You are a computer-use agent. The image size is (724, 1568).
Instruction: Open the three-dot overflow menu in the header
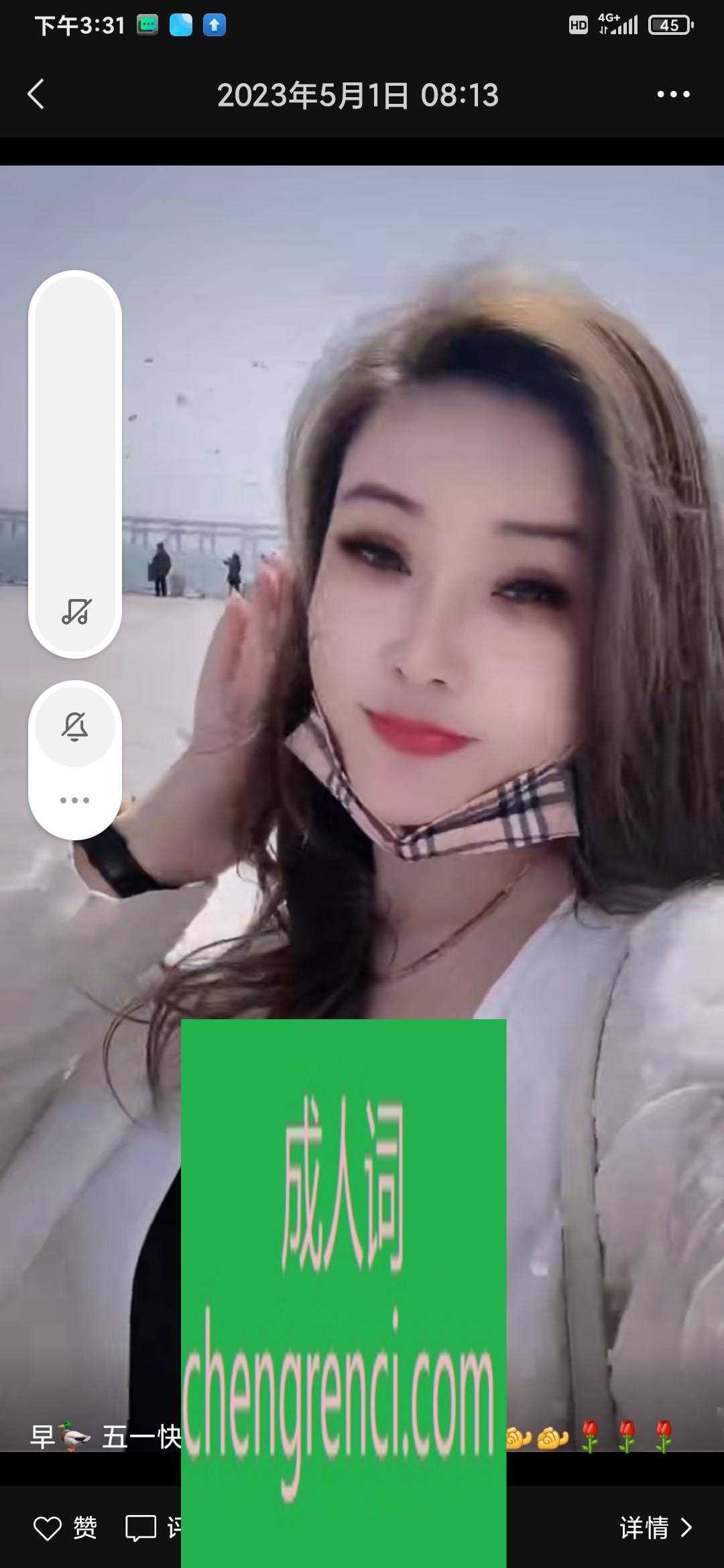point(673,94)
